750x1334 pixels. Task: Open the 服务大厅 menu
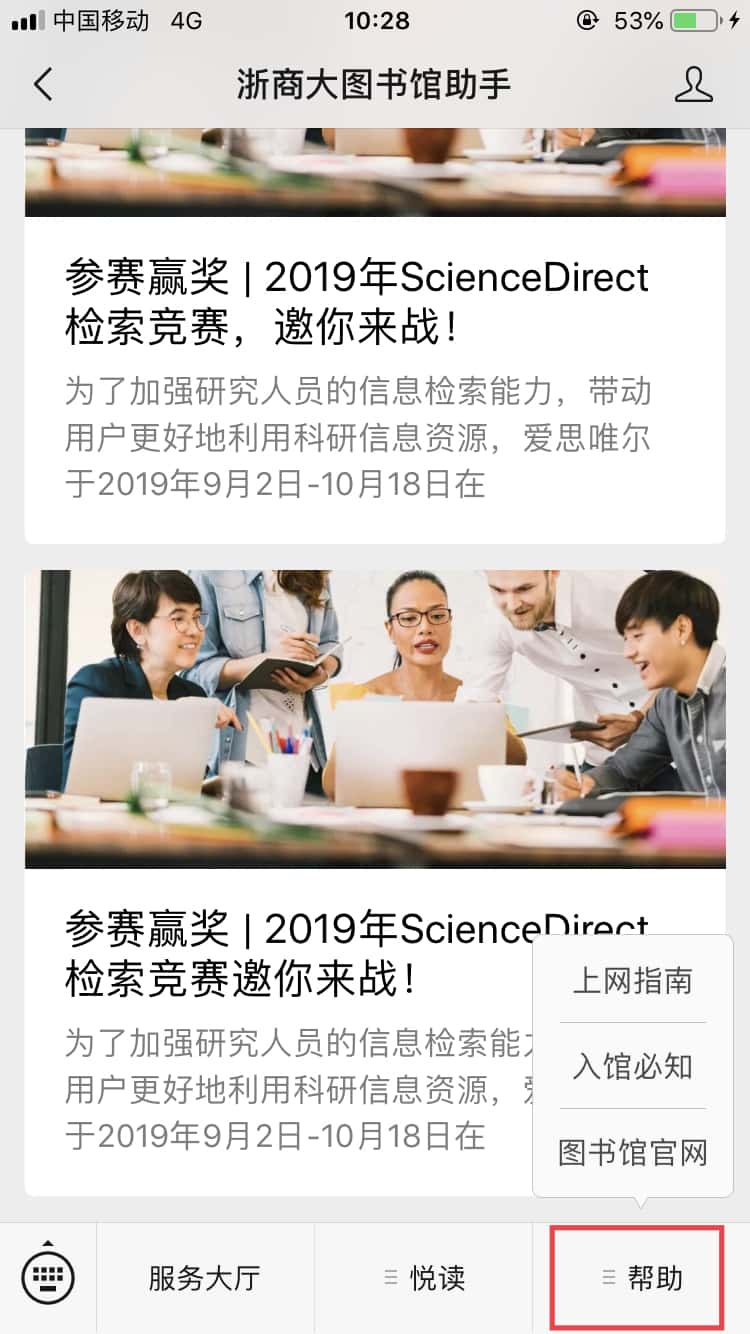click(205, 1277)
